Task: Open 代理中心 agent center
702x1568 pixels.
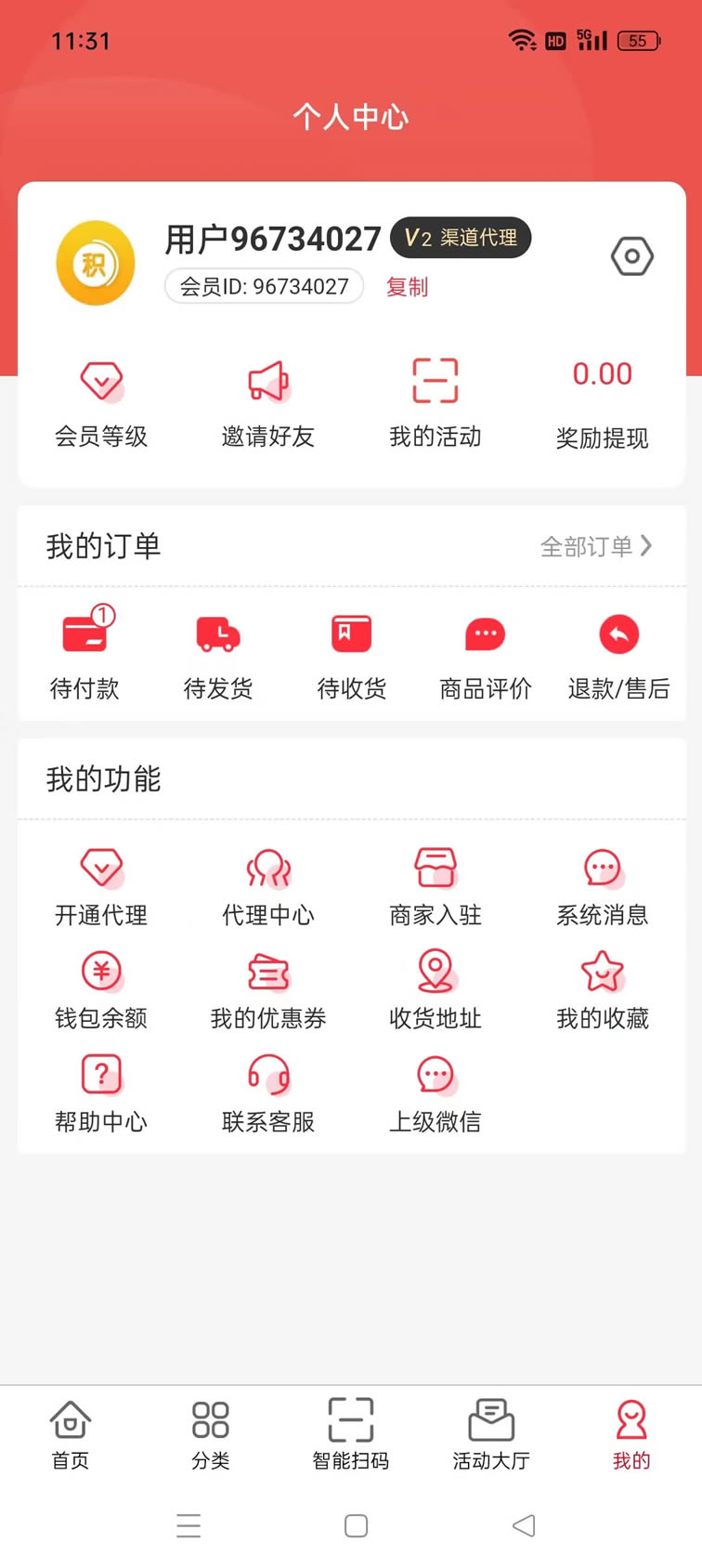Action: (268, 889)
